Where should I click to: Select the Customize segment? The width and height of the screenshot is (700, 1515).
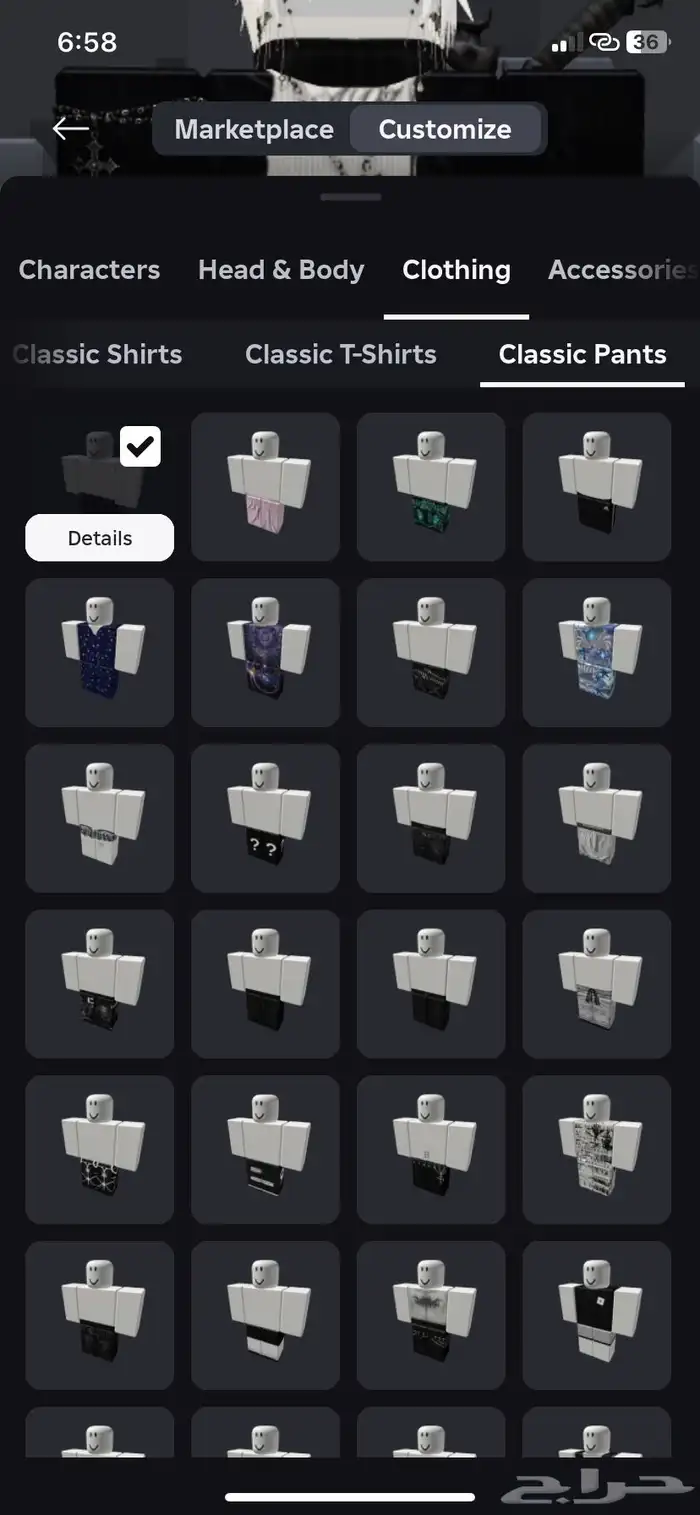point(444,130)
